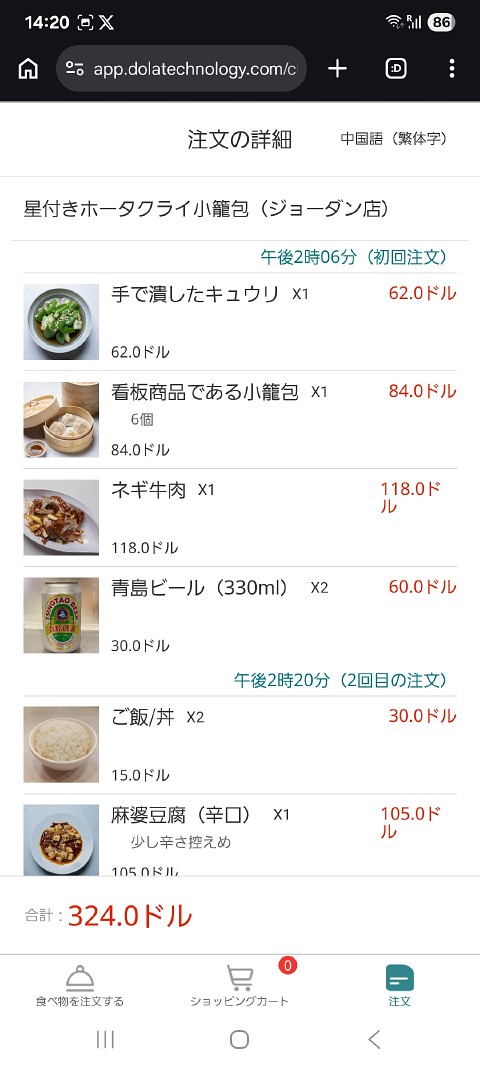Open the browser home page icon
480x1068 pixels.
pos(28,69)
